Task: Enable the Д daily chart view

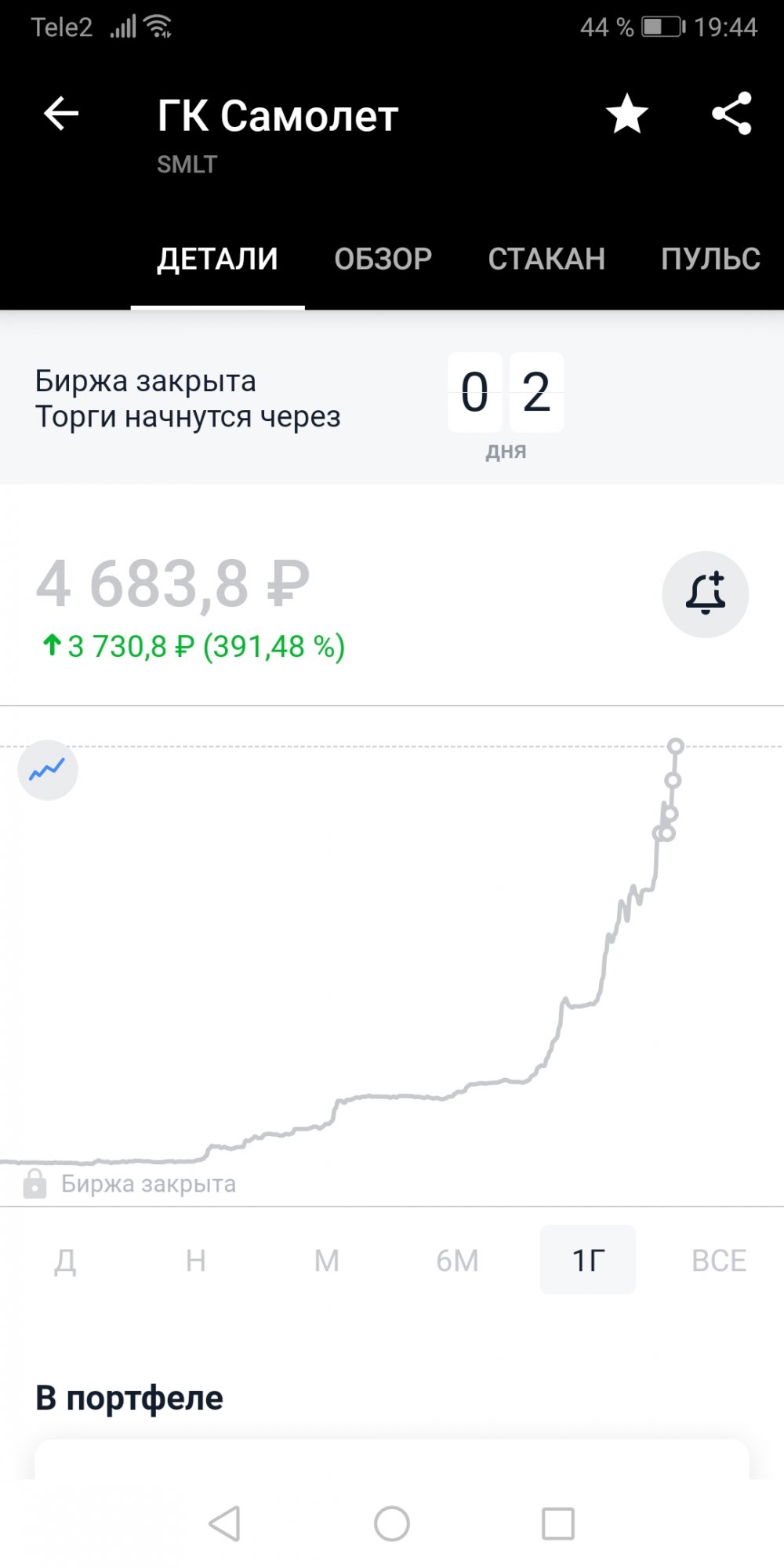Action: coord(67,1260)
